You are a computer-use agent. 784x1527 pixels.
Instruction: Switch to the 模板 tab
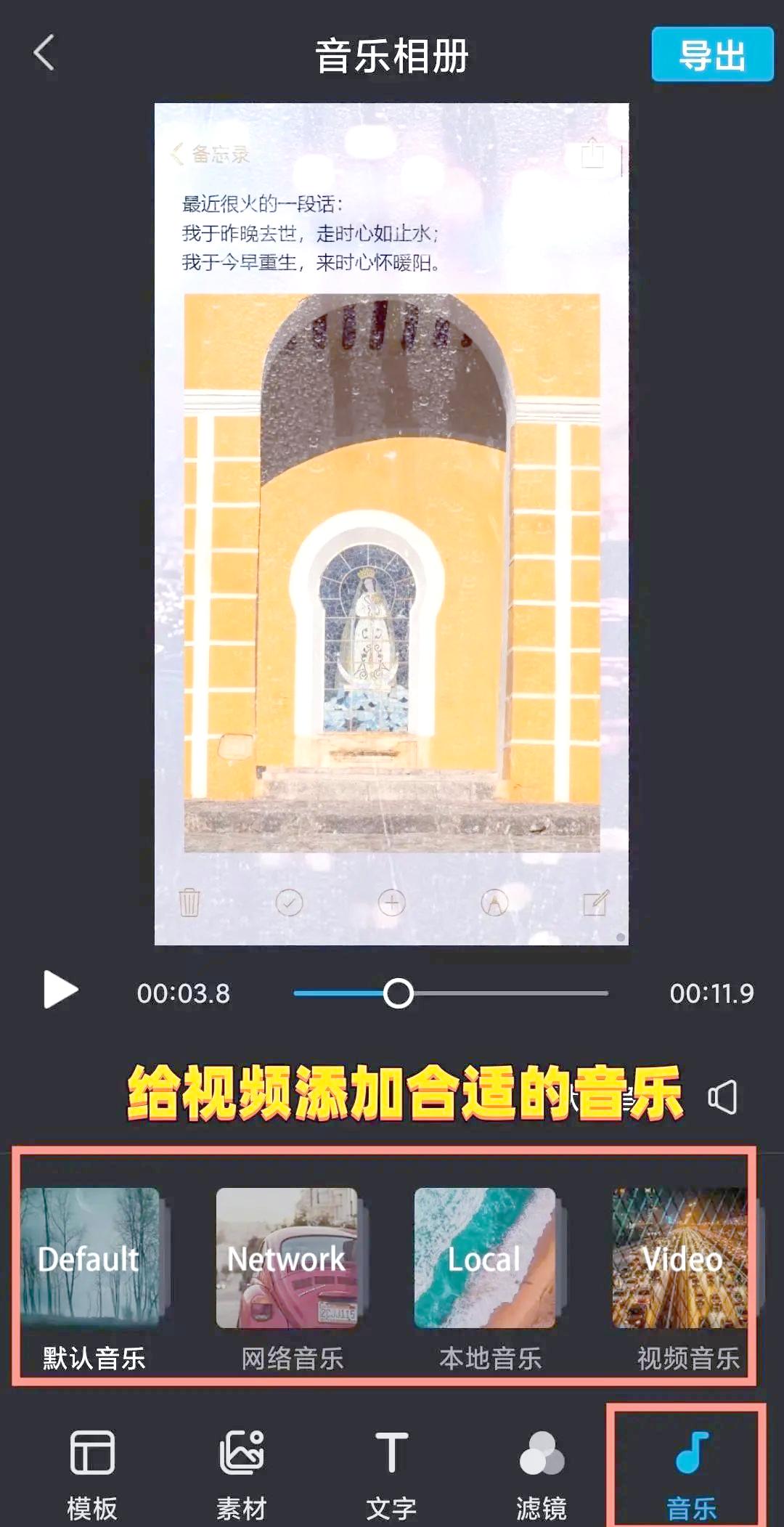(x=92, y=1474)
